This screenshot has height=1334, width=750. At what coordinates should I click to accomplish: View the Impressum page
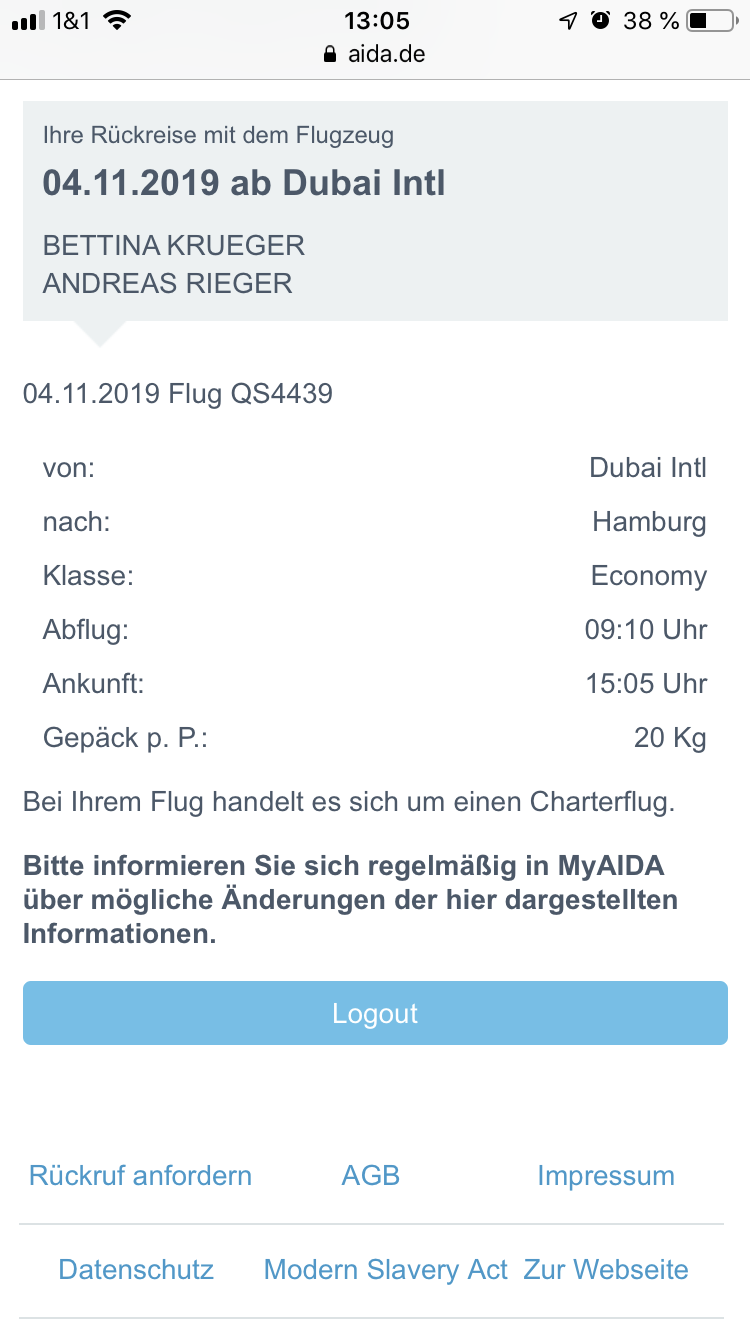click(x=606, y=1175)
